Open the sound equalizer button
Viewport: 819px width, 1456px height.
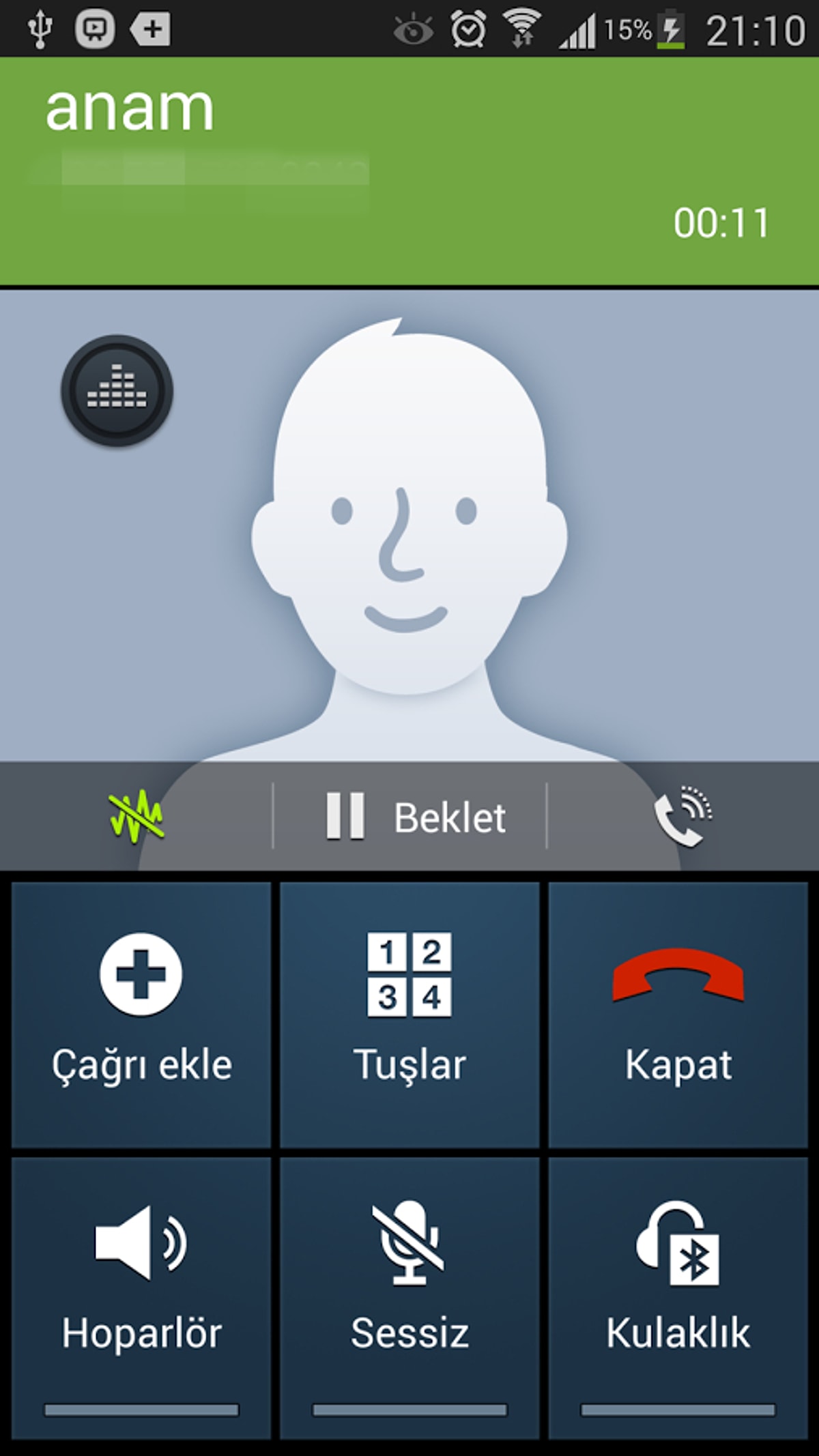tap(117, 391)
